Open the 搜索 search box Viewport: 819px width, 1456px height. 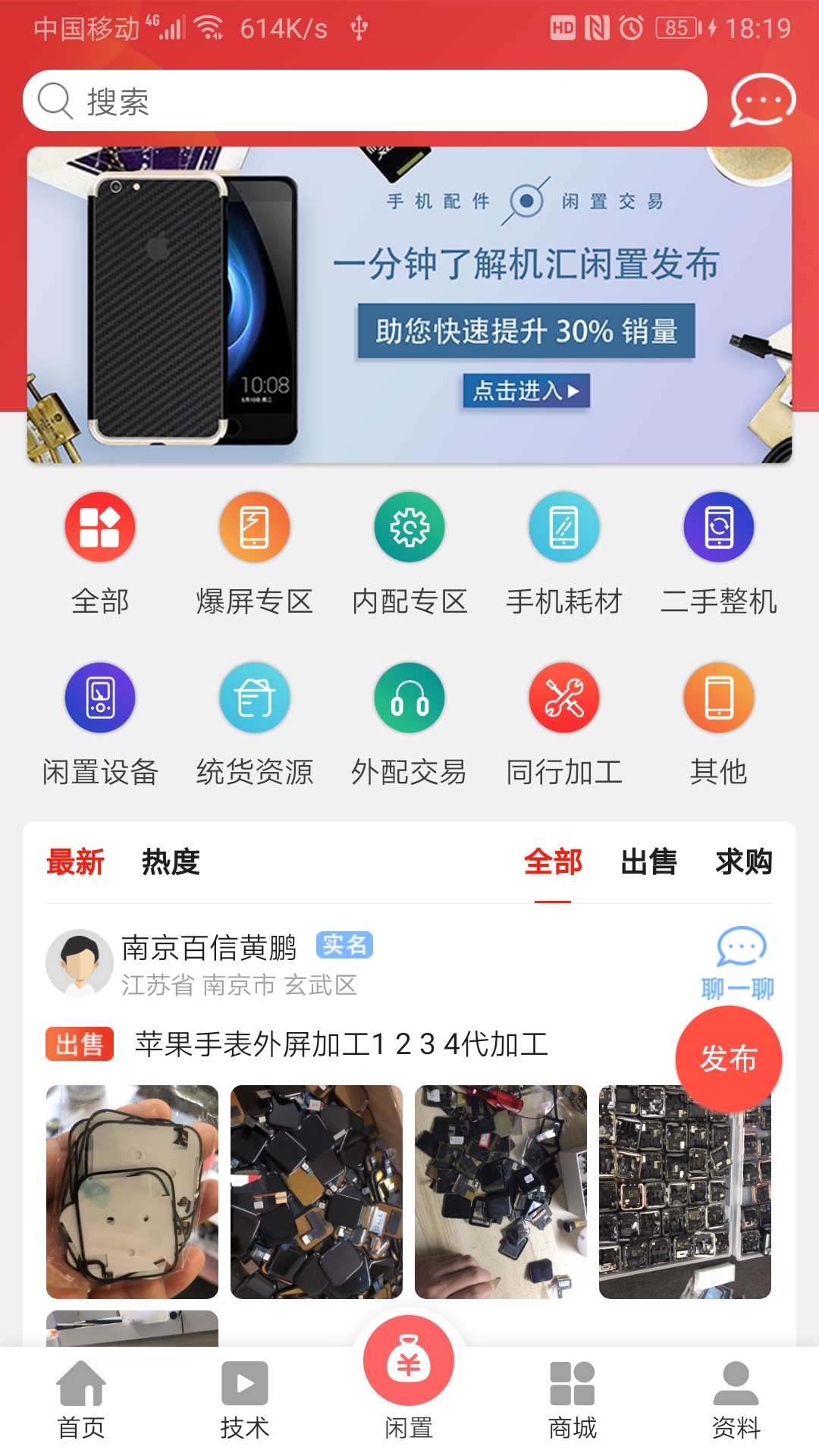pyautogui.click(x=364, y=101)
